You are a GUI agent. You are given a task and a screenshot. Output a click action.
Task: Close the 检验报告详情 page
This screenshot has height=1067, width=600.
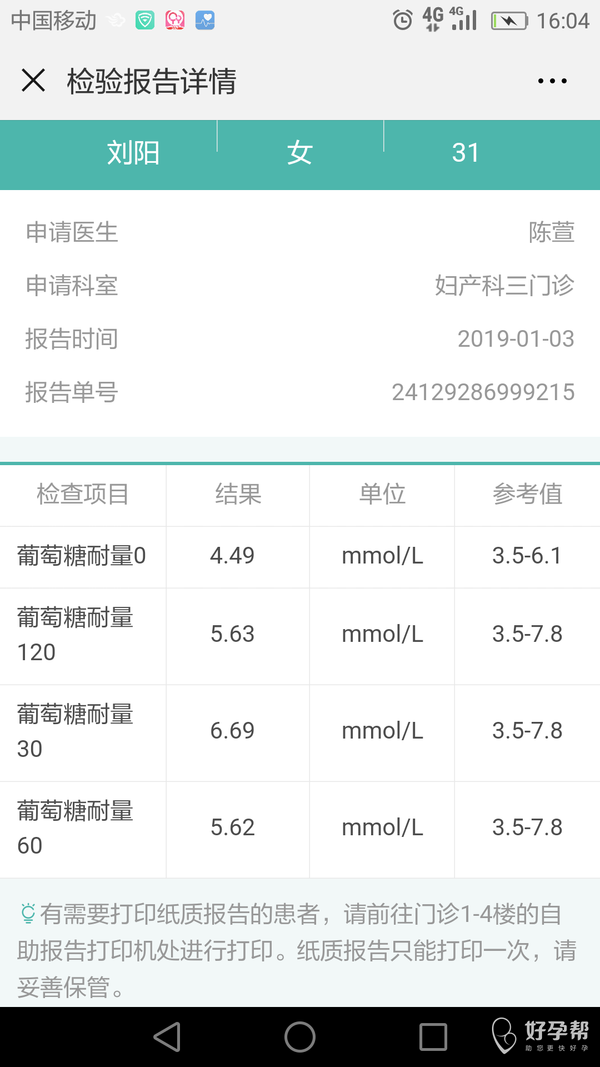coord(34,81)
